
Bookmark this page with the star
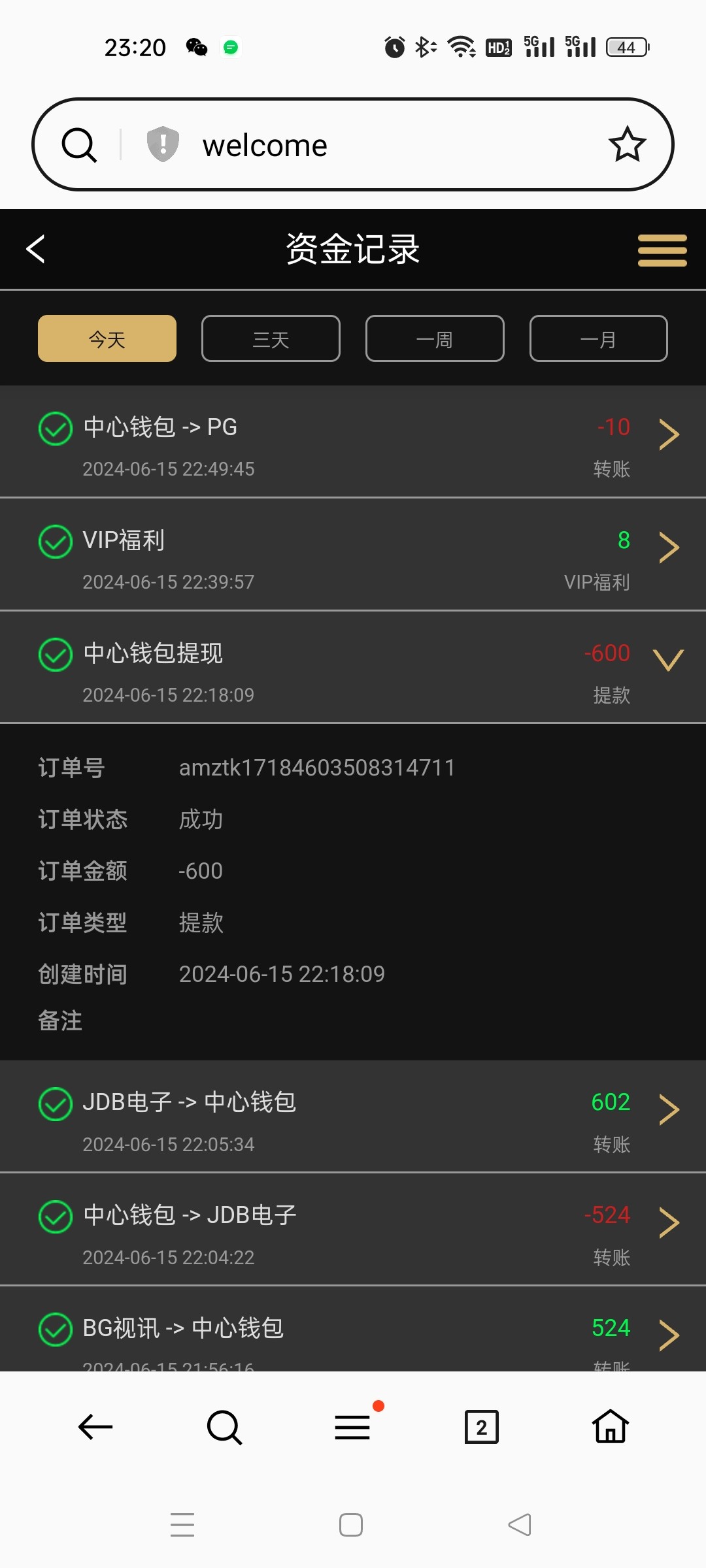627,144
